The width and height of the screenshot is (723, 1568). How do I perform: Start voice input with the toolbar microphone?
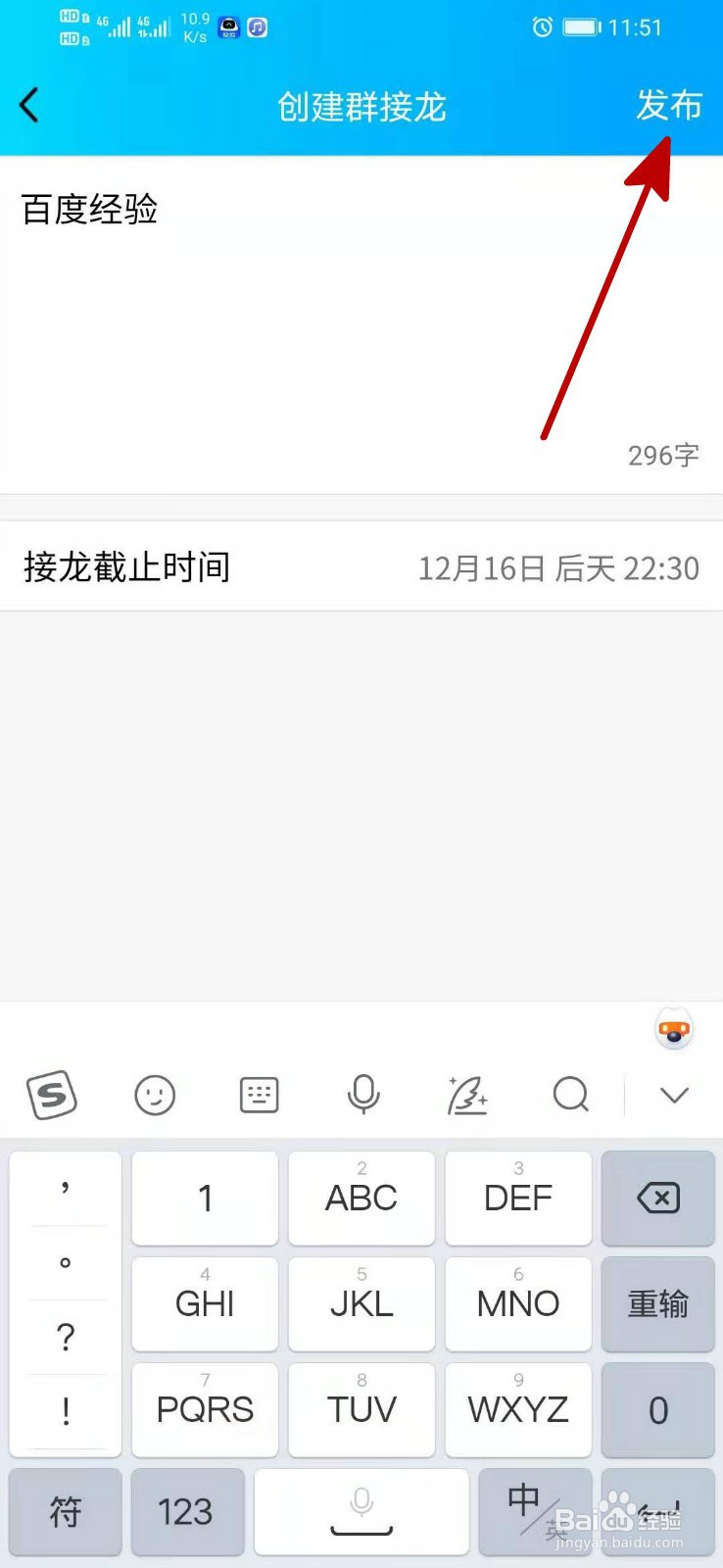click(x=363, y=1095)
